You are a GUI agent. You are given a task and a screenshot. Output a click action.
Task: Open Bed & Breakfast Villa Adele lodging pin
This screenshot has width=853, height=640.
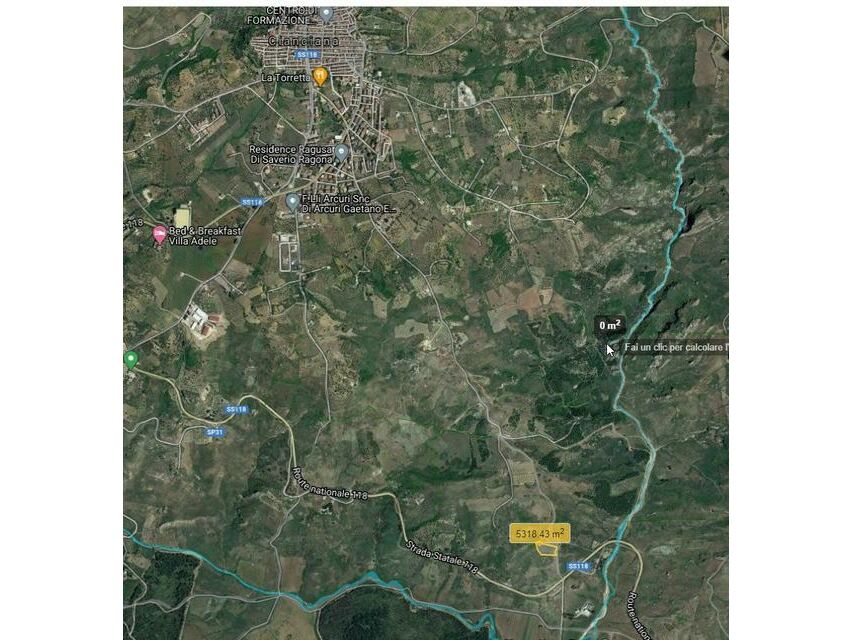(x=159, y=234)
